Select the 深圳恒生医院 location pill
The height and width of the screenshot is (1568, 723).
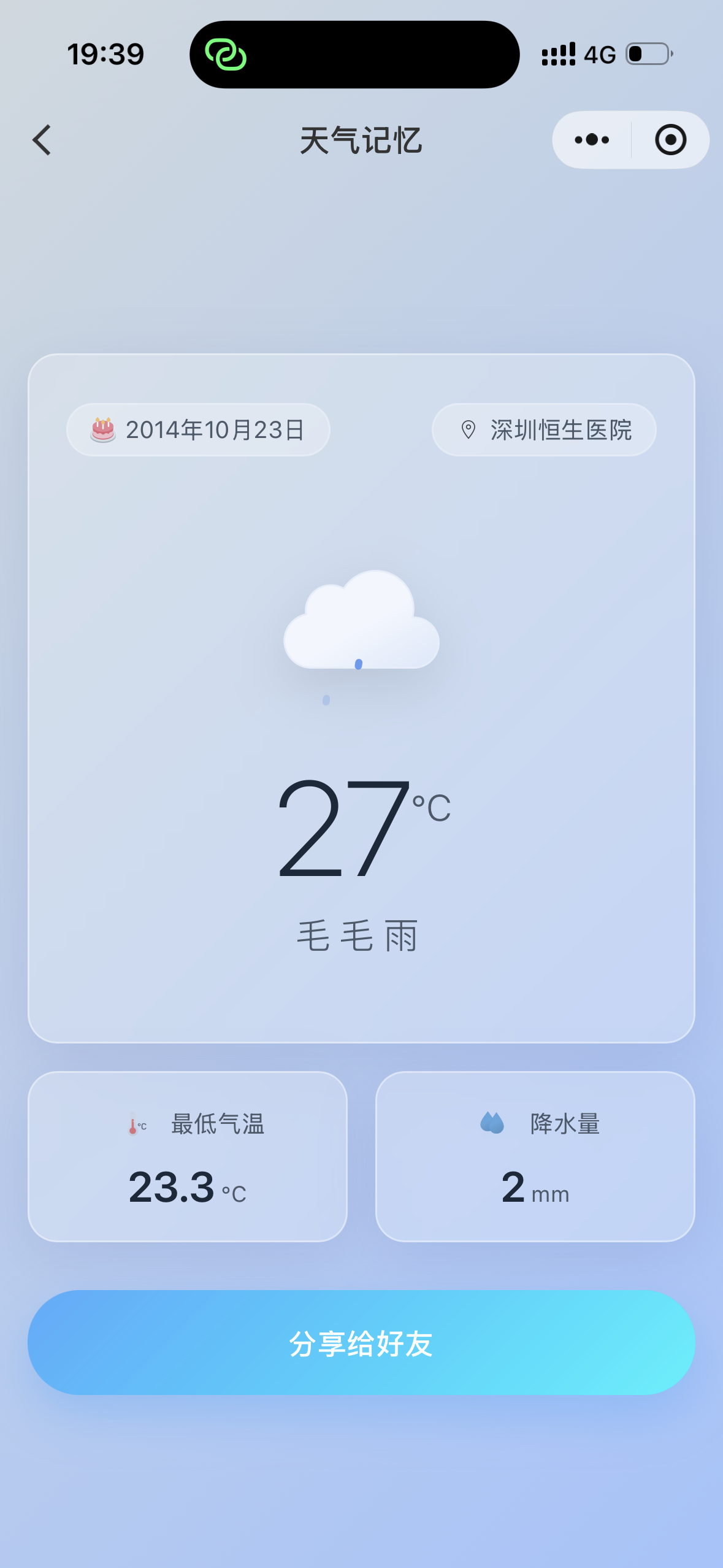(x=542, y=430)
